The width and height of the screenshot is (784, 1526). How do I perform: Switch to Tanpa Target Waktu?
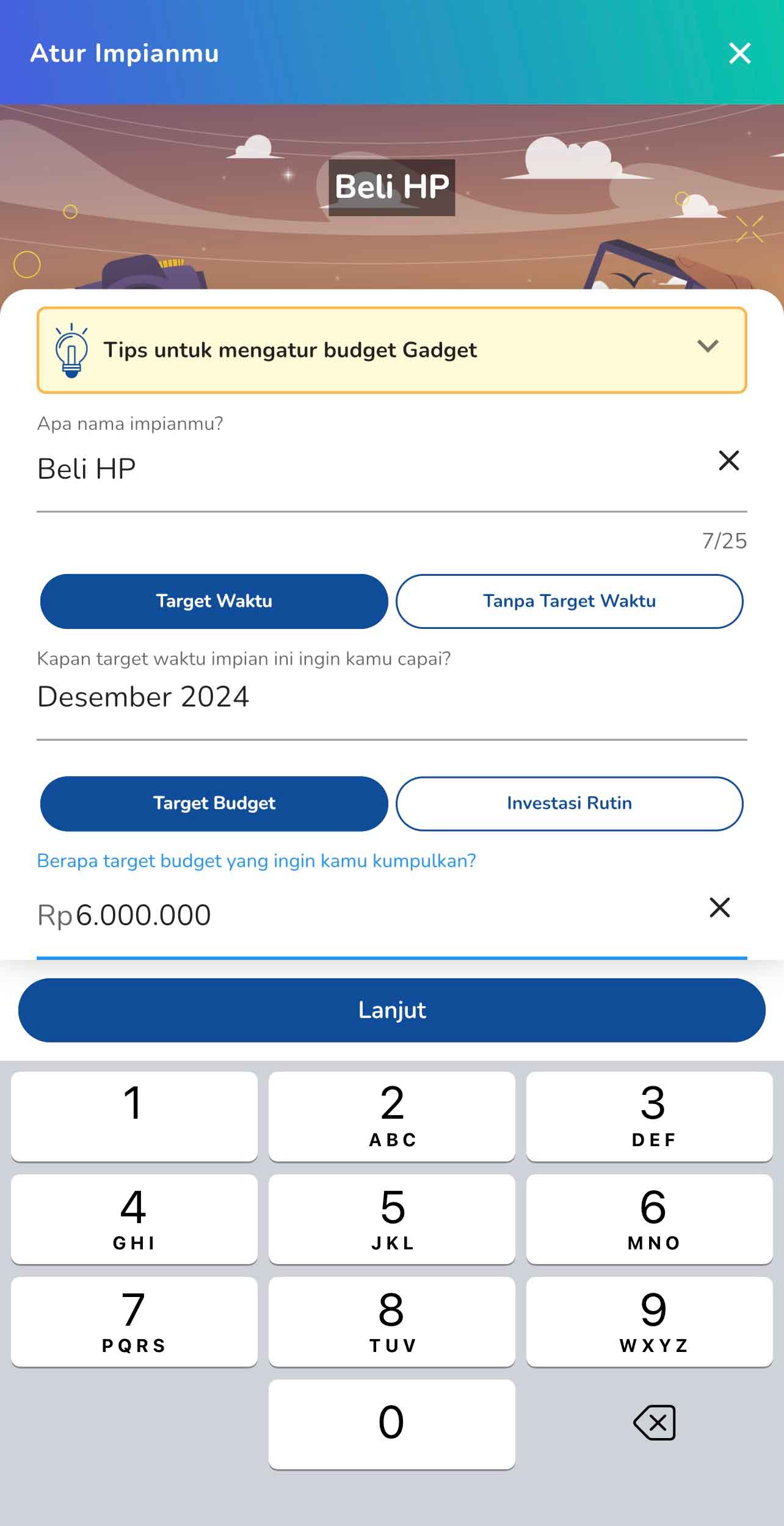tap(569, 601)
